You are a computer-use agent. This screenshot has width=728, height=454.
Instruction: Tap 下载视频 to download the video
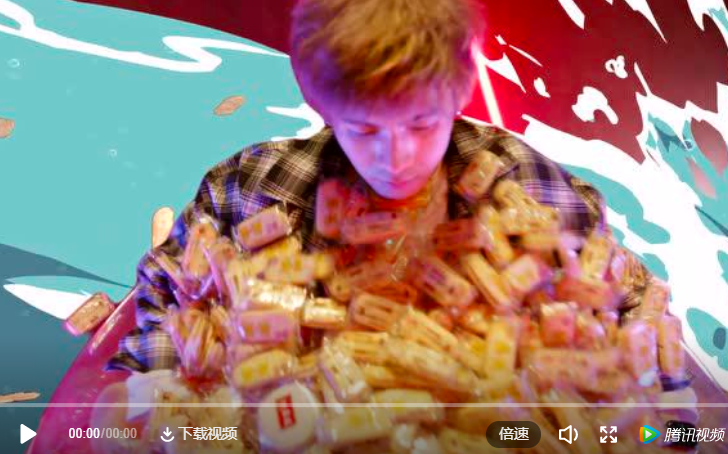(x=198, y=434)
